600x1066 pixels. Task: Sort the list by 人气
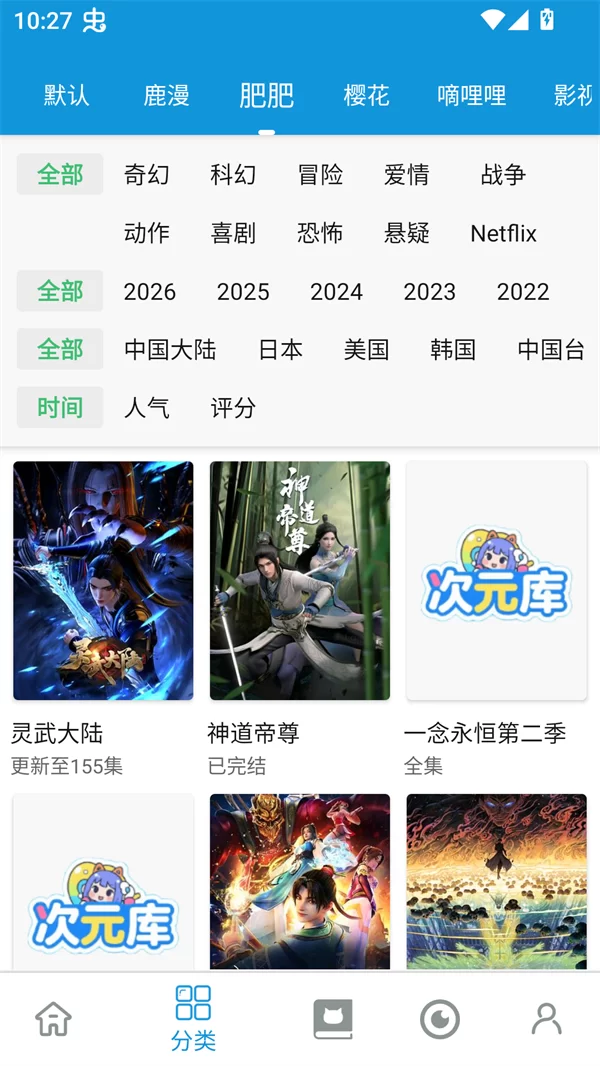pyautogui.click(x=147, y=408)
